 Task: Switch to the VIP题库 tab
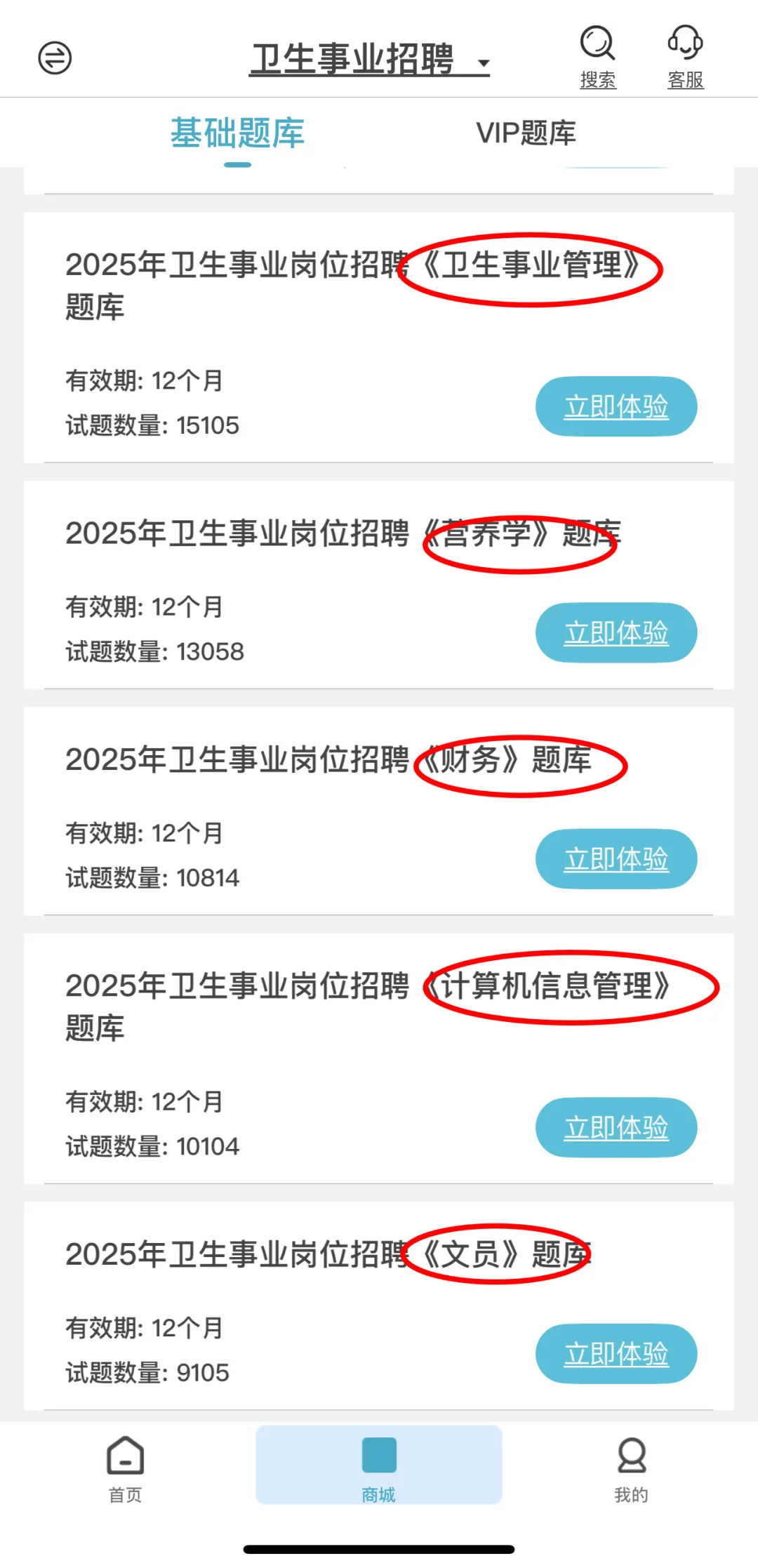click(526, 133)
